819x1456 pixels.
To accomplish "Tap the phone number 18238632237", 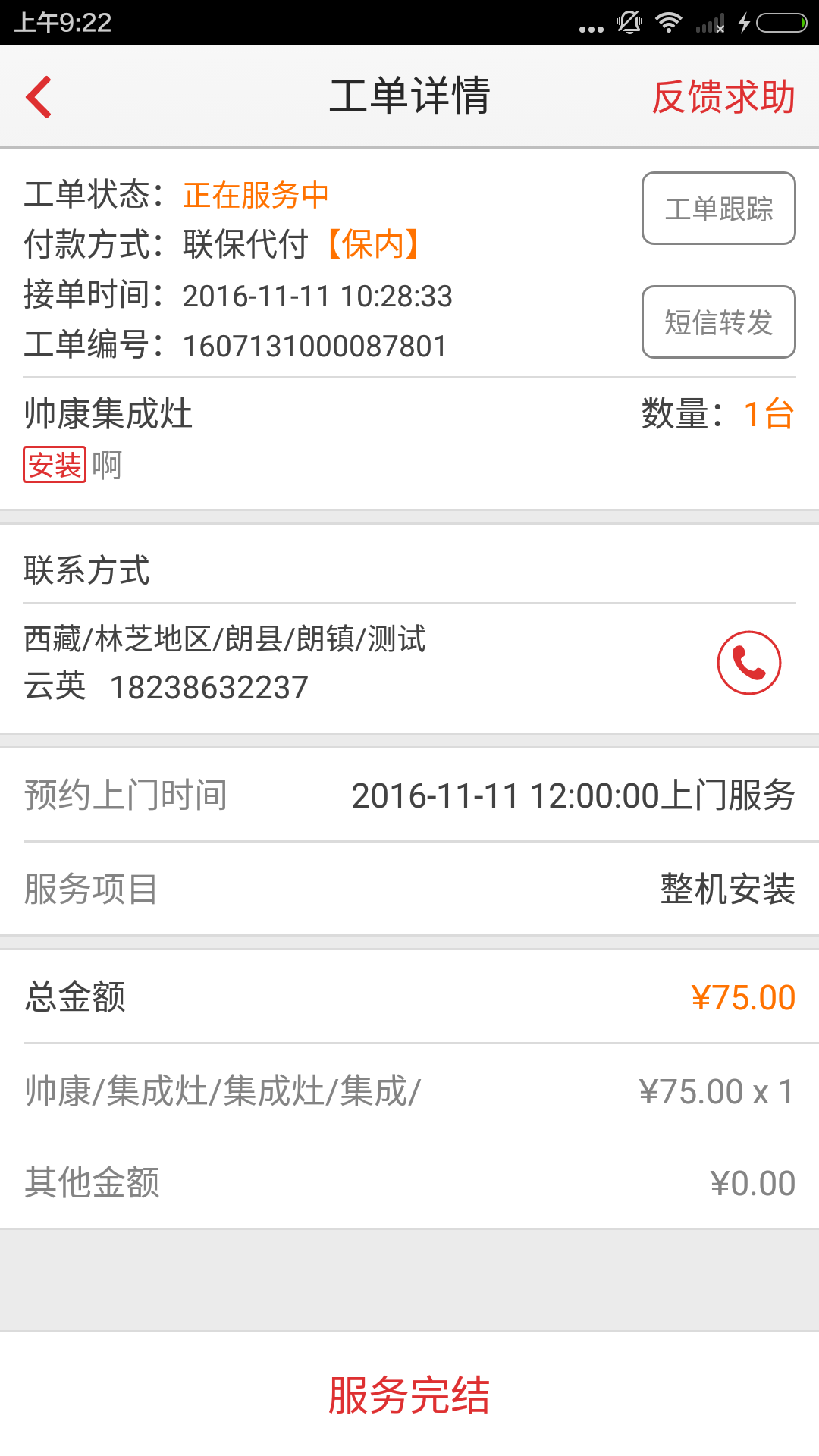I will [x=208, y=687].
